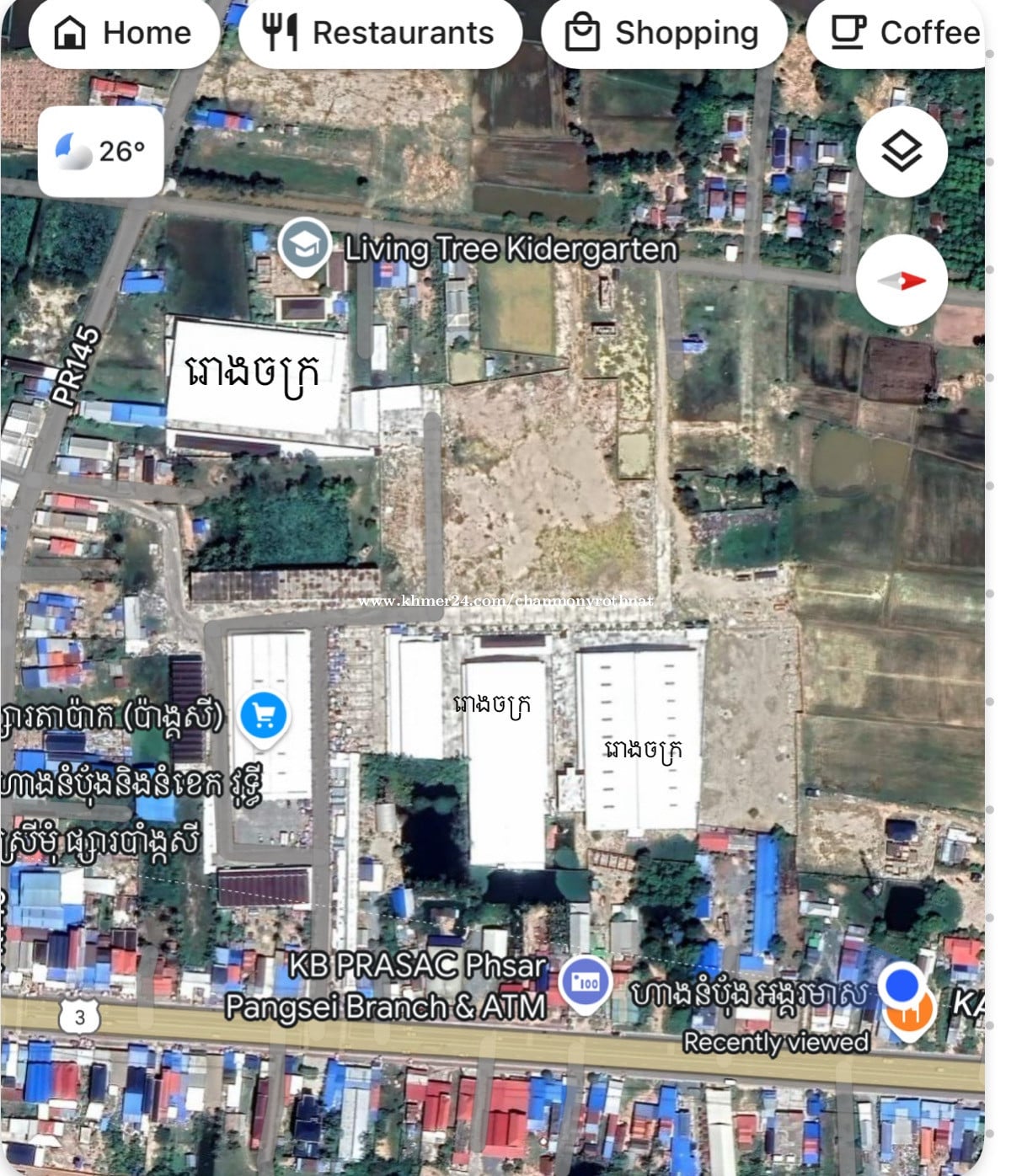The width and height of the screenshot is (1011, 1176).
Task: Filter map by Restaurants
Action: (379, 34)
